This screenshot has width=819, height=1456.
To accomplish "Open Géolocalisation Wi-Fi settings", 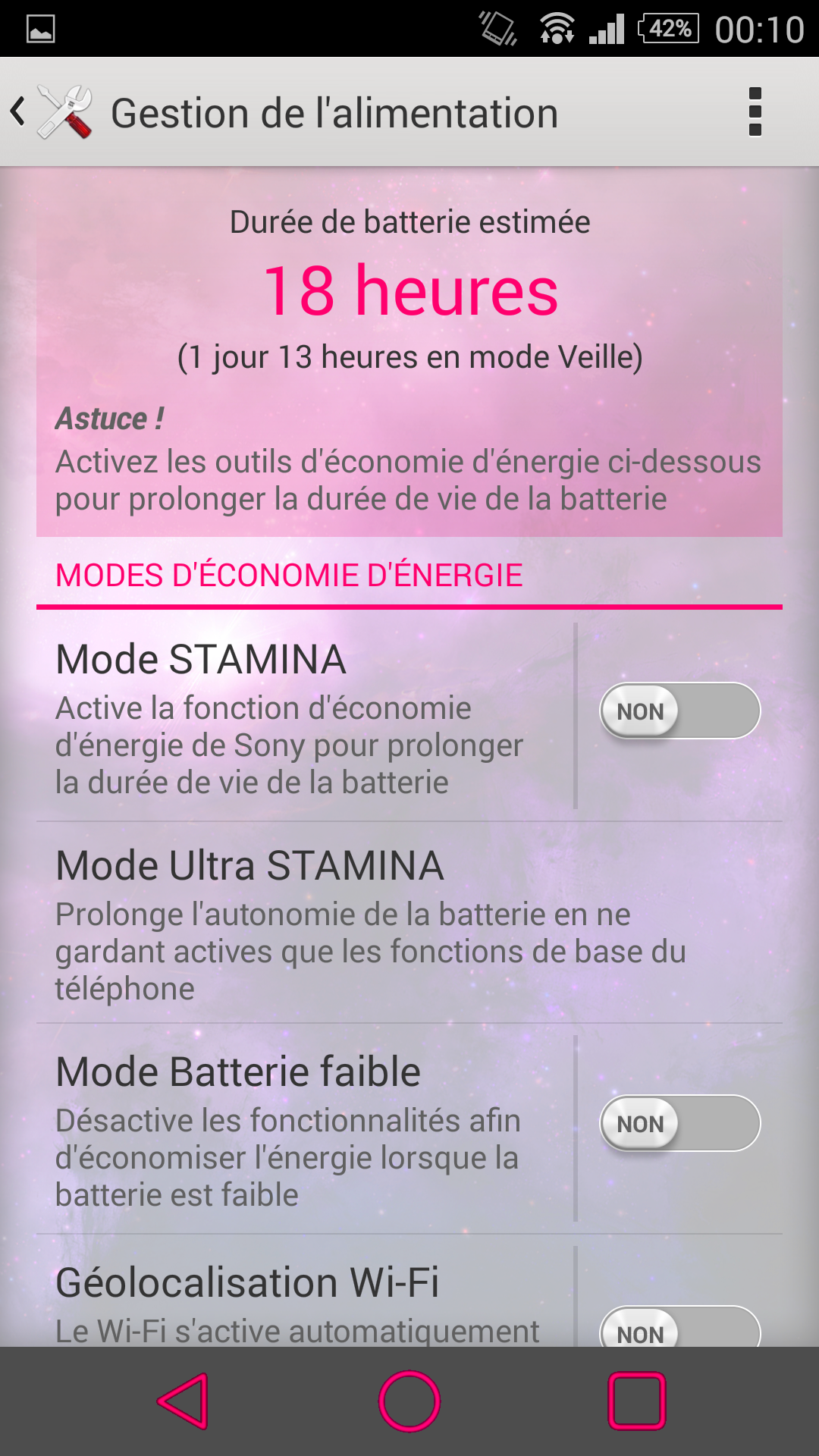I will [303, 1297].
